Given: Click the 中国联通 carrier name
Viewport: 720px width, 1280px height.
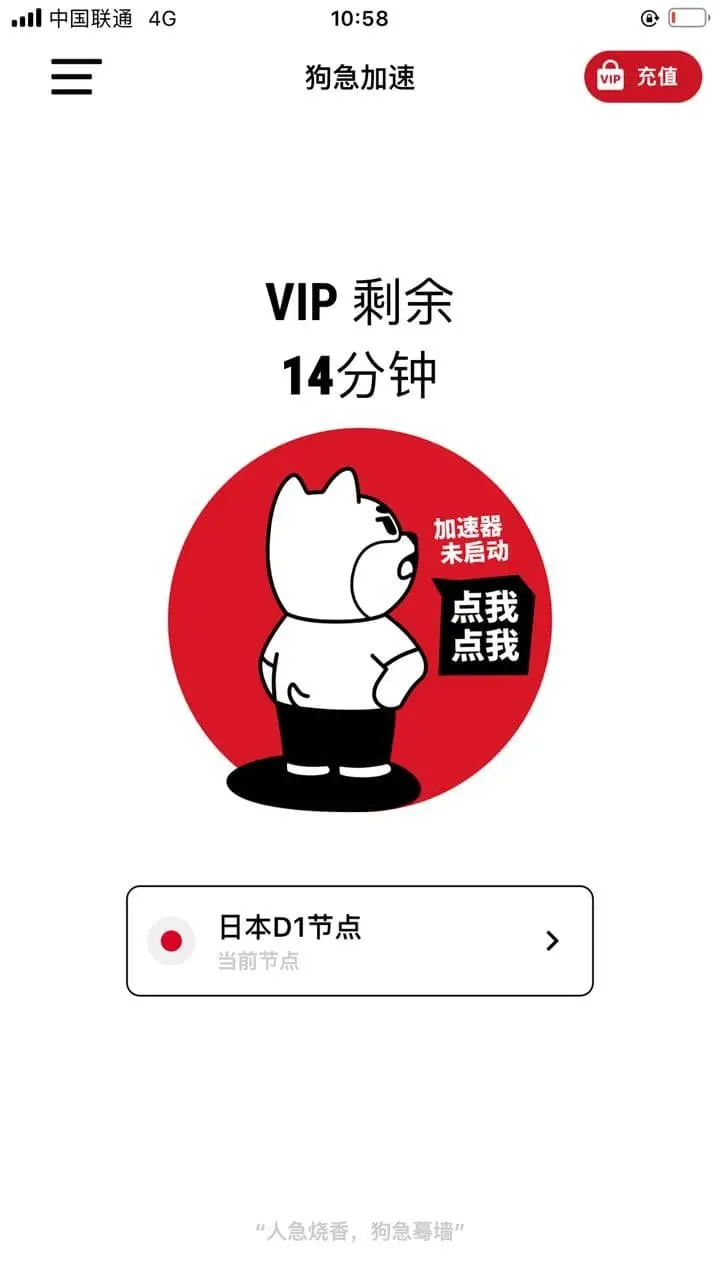Looking at the screenshot, I should point(93,16).
